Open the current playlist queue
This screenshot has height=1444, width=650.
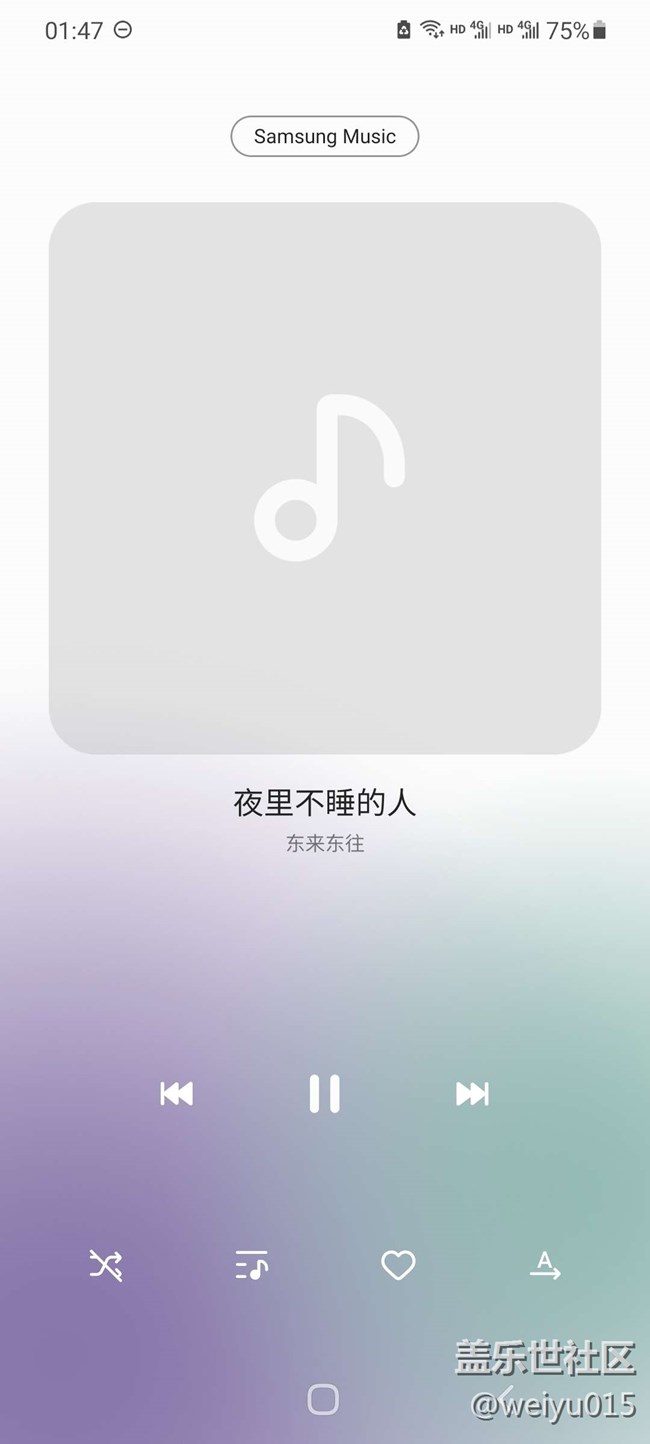tap(251, 1266)
